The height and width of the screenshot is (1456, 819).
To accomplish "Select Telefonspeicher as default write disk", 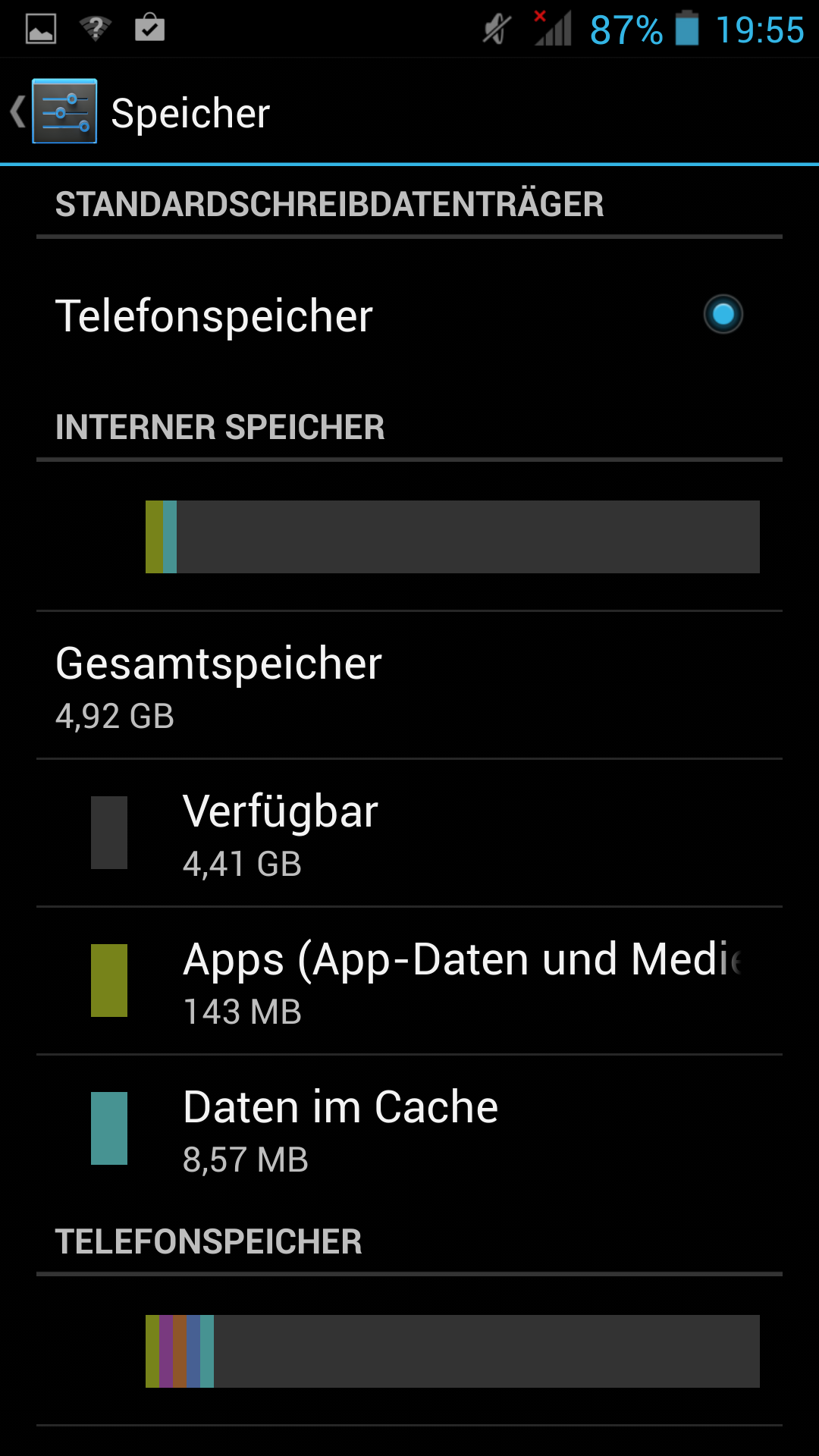I will tap(409, 315).
